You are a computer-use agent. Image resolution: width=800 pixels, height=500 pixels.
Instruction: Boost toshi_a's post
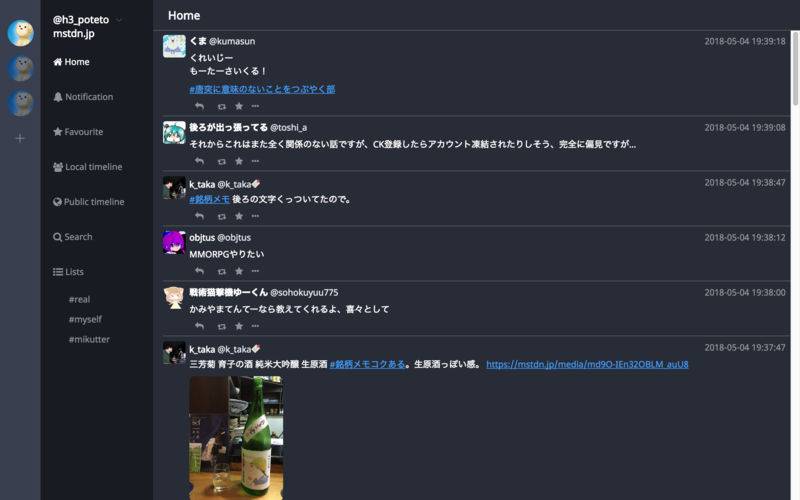coord(221,160)
